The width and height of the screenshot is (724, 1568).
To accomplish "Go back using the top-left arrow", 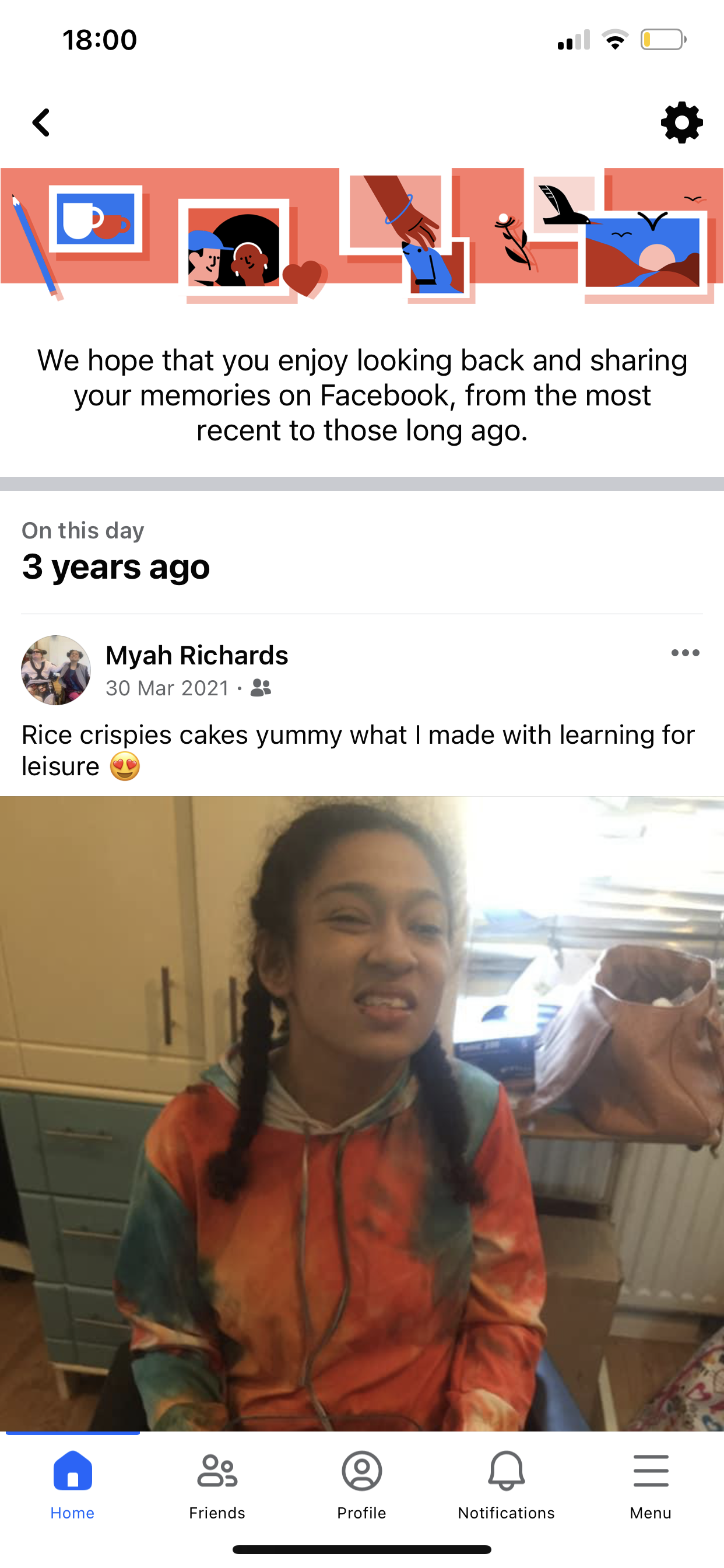I will tap(41, 123).
